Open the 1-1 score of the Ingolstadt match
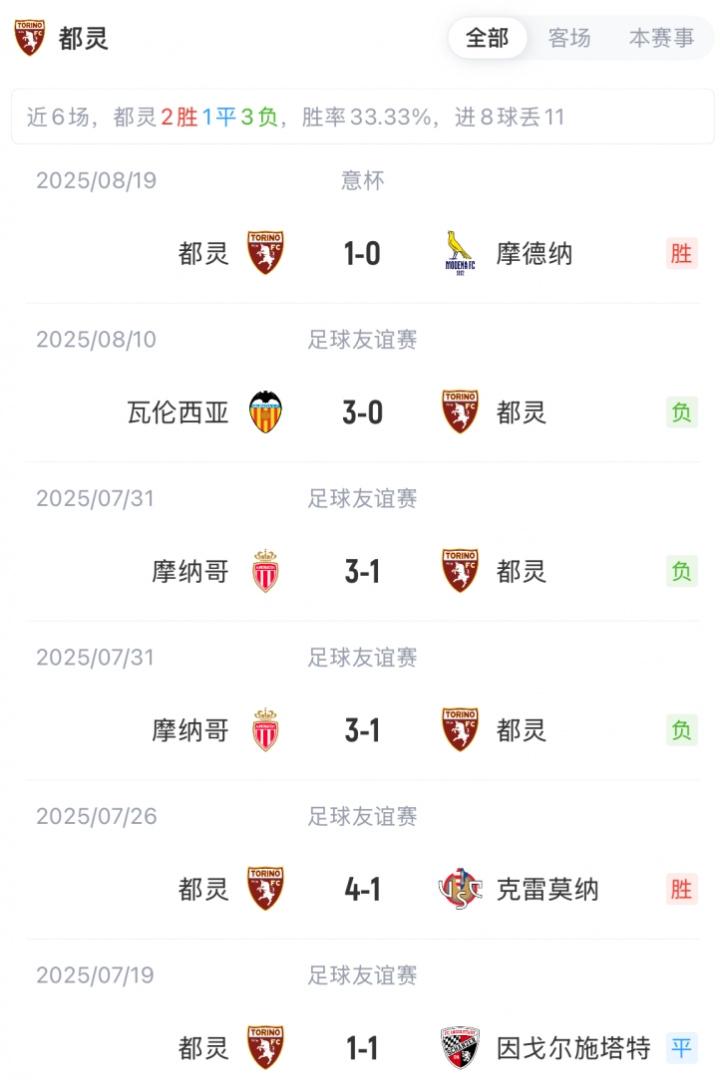 coord(360,1047)
